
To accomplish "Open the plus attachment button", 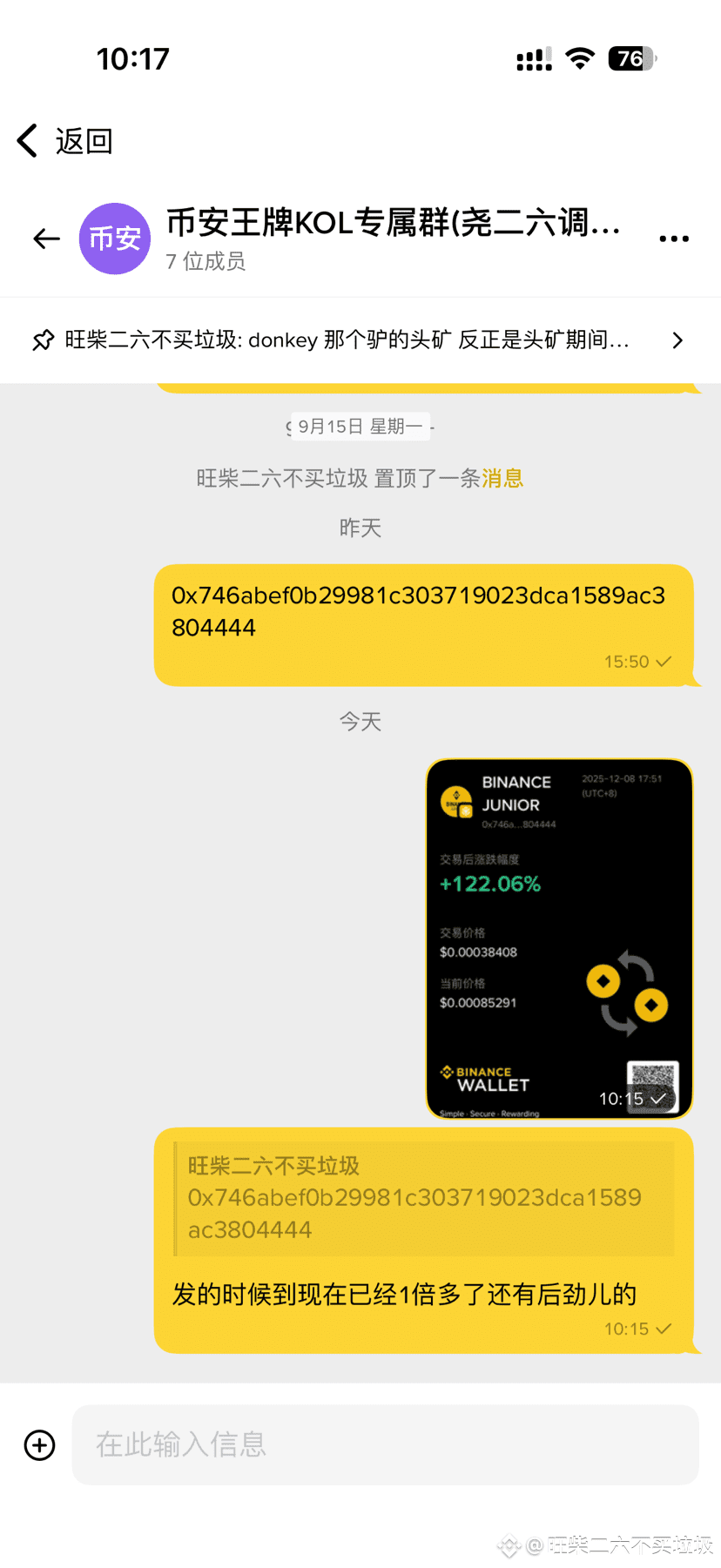I will 39,1444.
